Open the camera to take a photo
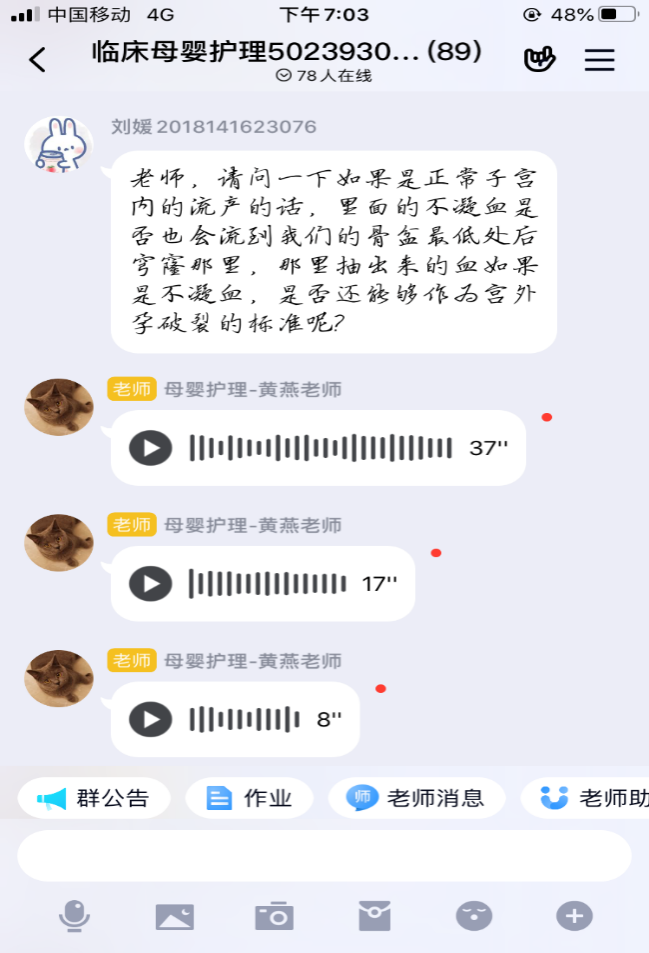Image resolution: width=649 pixels, height=953 pixels. point(274,915)
